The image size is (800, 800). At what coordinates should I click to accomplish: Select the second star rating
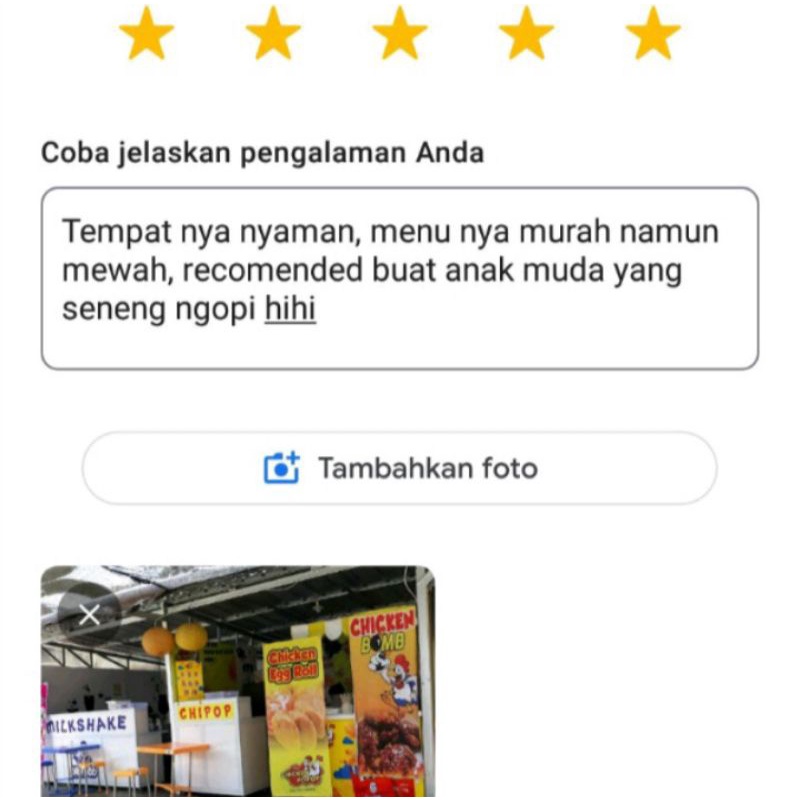tap(273, 34)
